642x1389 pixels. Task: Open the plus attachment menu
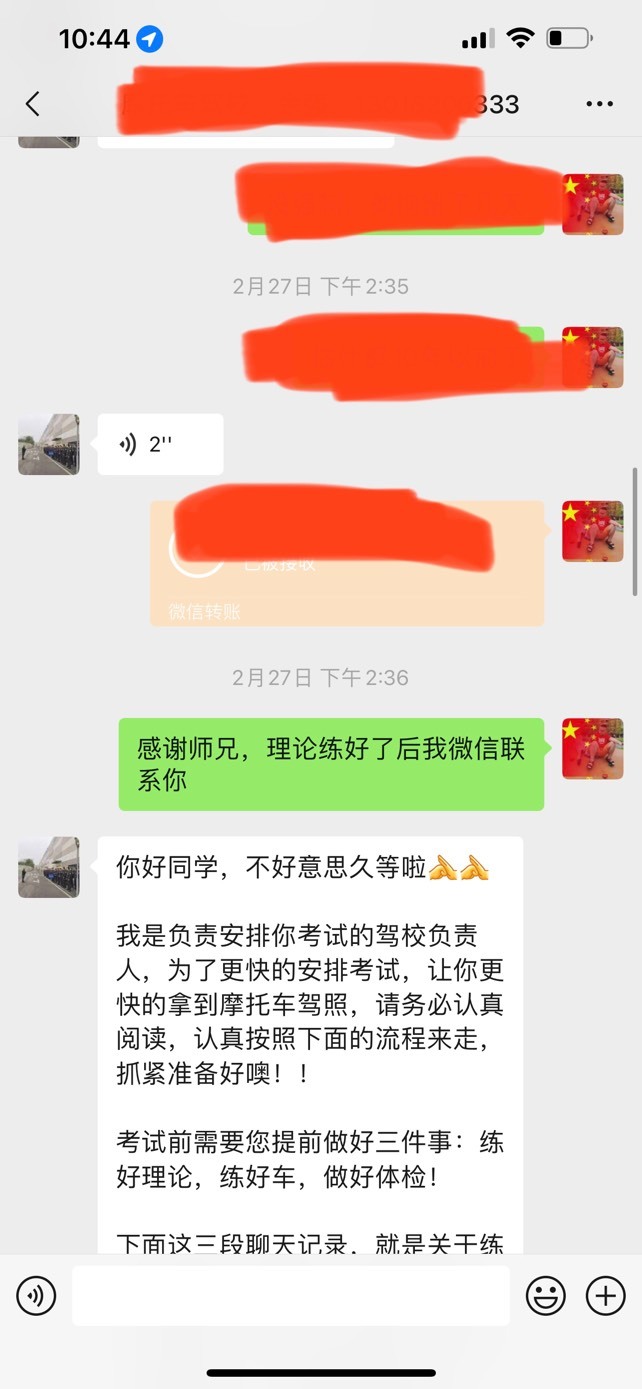605,1297
